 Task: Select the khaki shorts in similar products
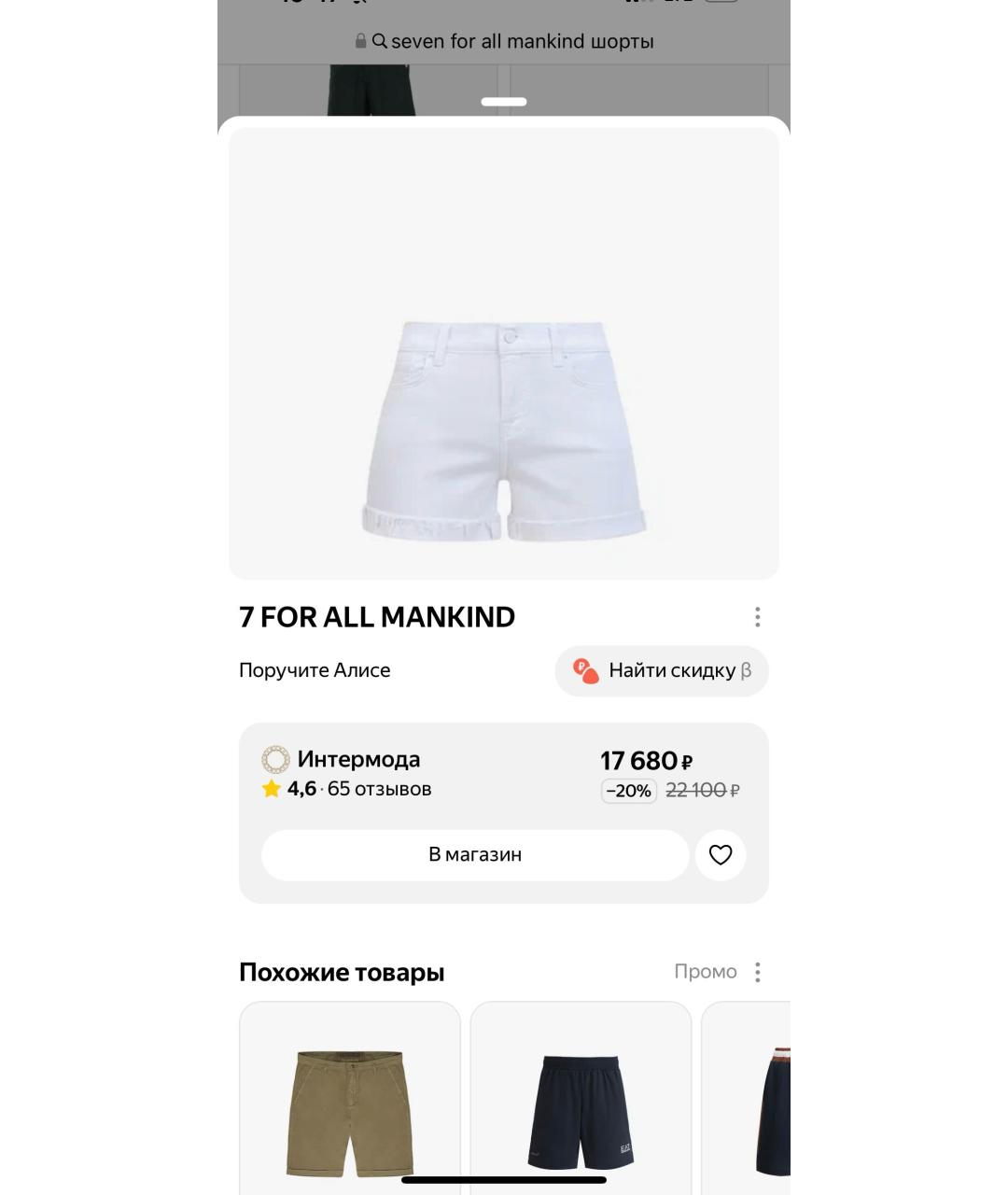coord(348,1111)
